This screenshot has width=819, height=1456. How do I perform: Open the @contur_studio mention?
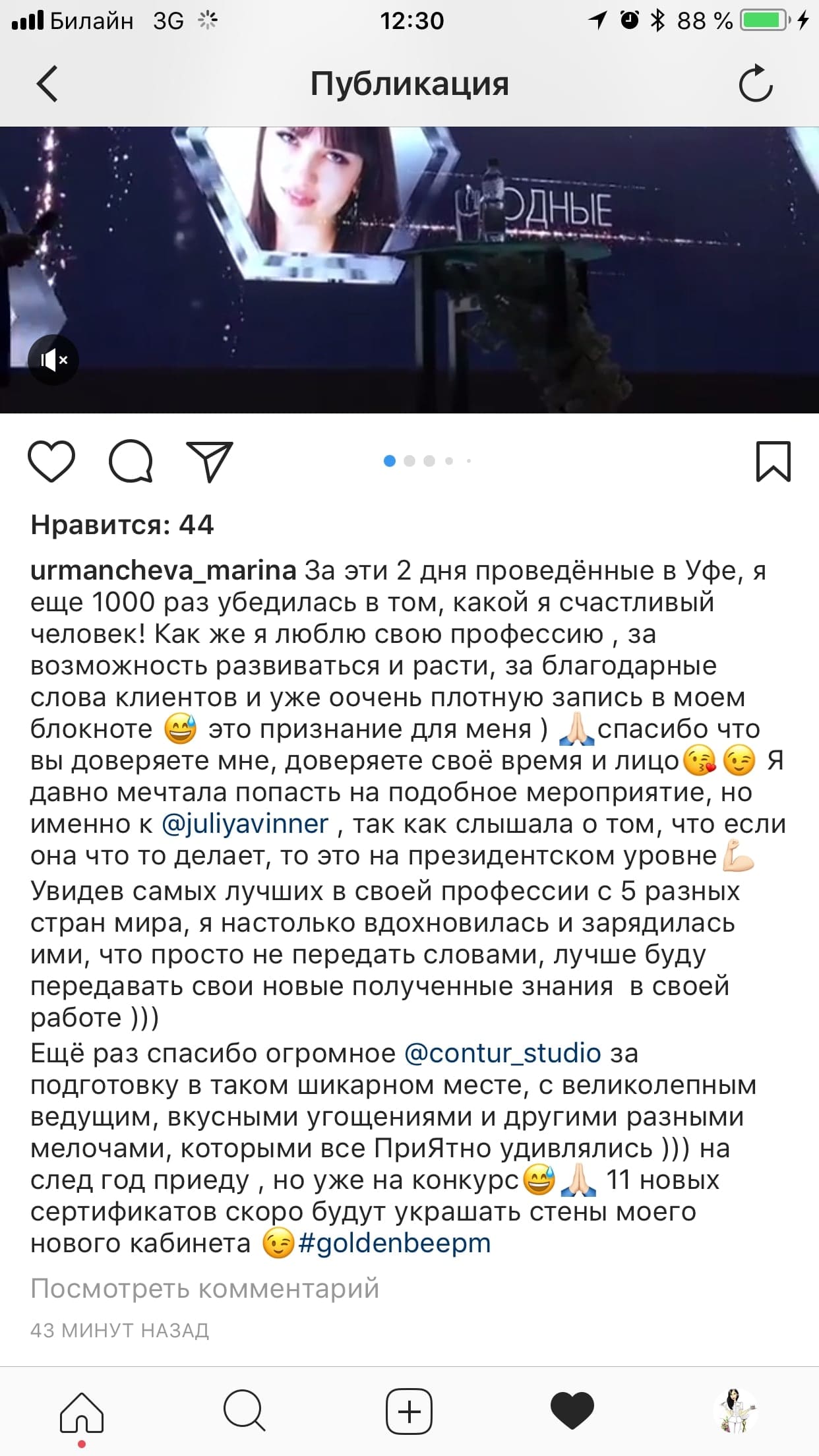click(502, 1053)
